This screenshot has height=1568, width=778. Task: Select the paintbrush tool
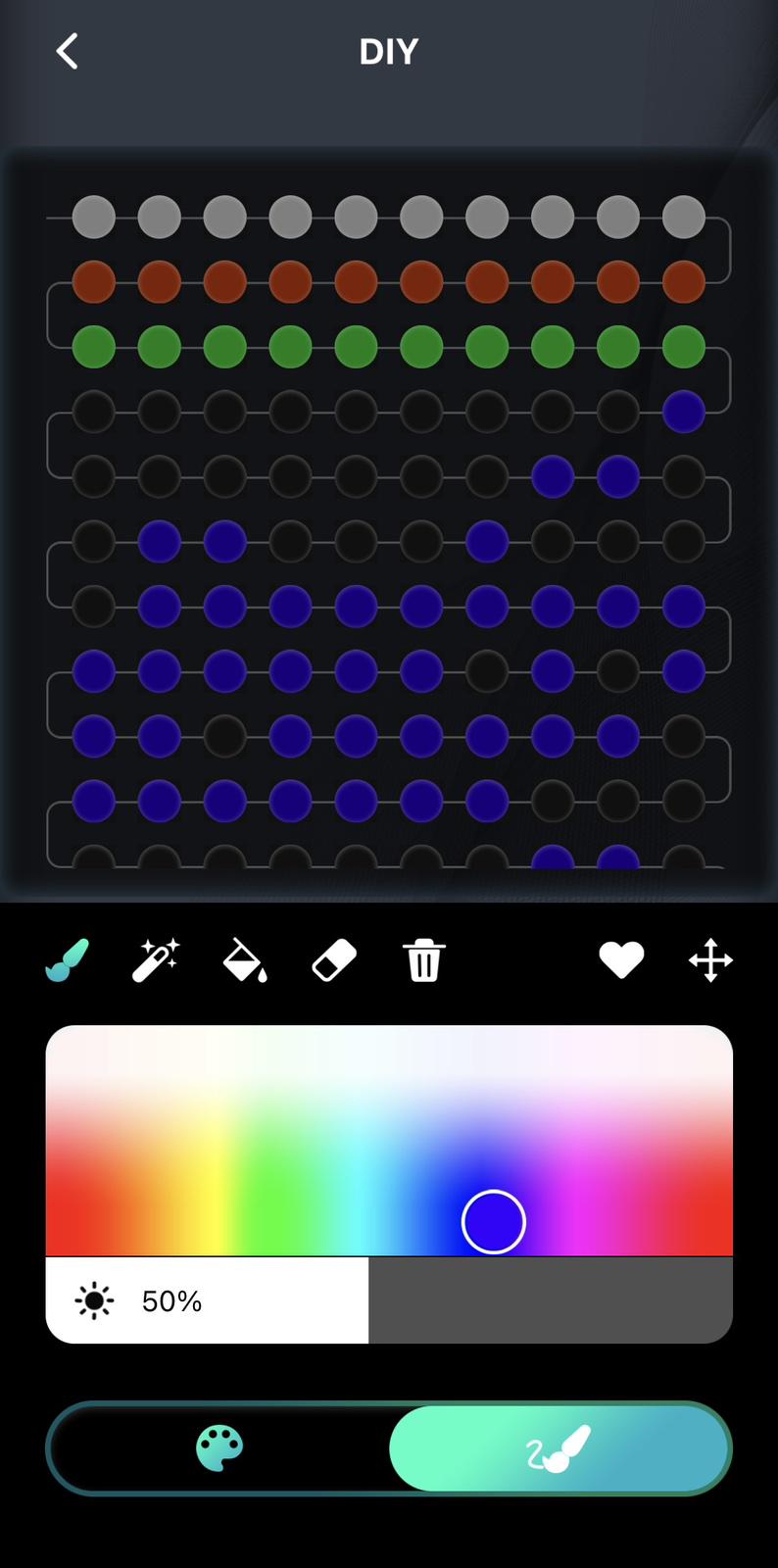tap(68, 960)
